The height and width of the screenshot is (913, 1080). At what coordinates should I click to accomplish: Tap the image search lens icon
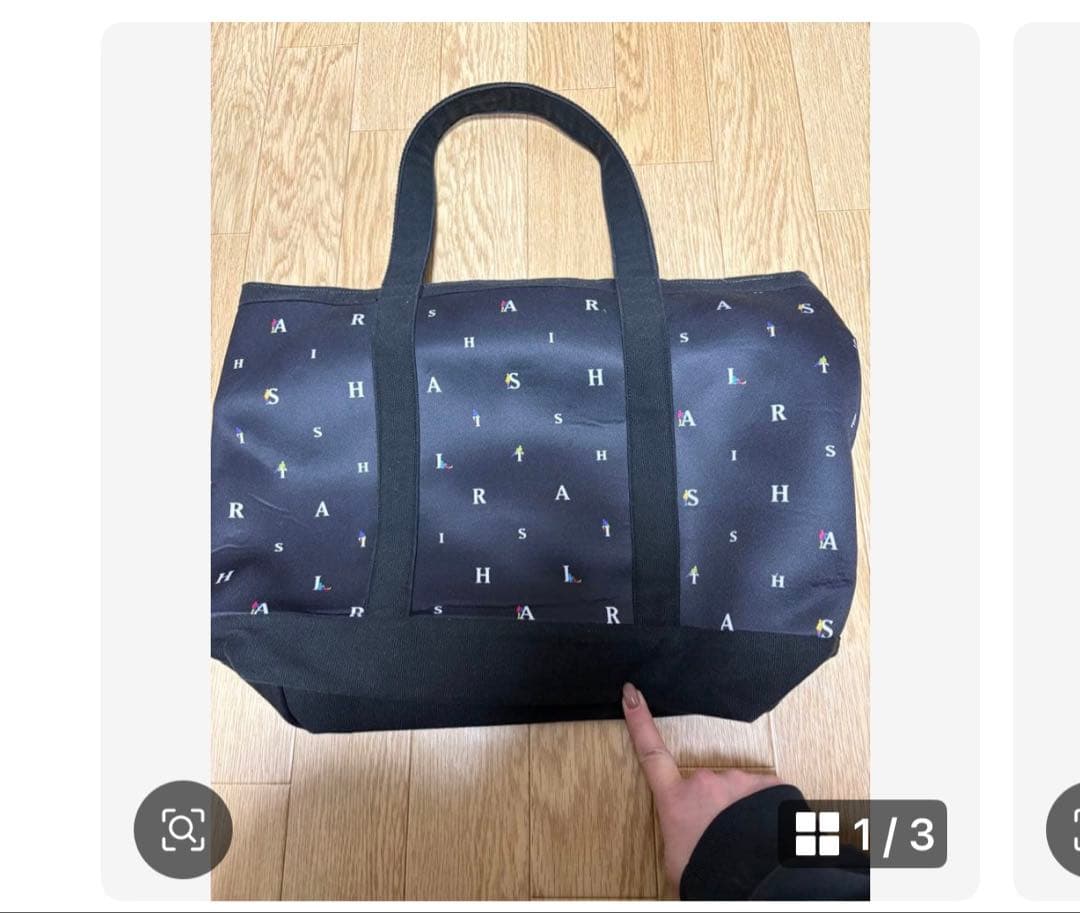[x=183, y=829]
